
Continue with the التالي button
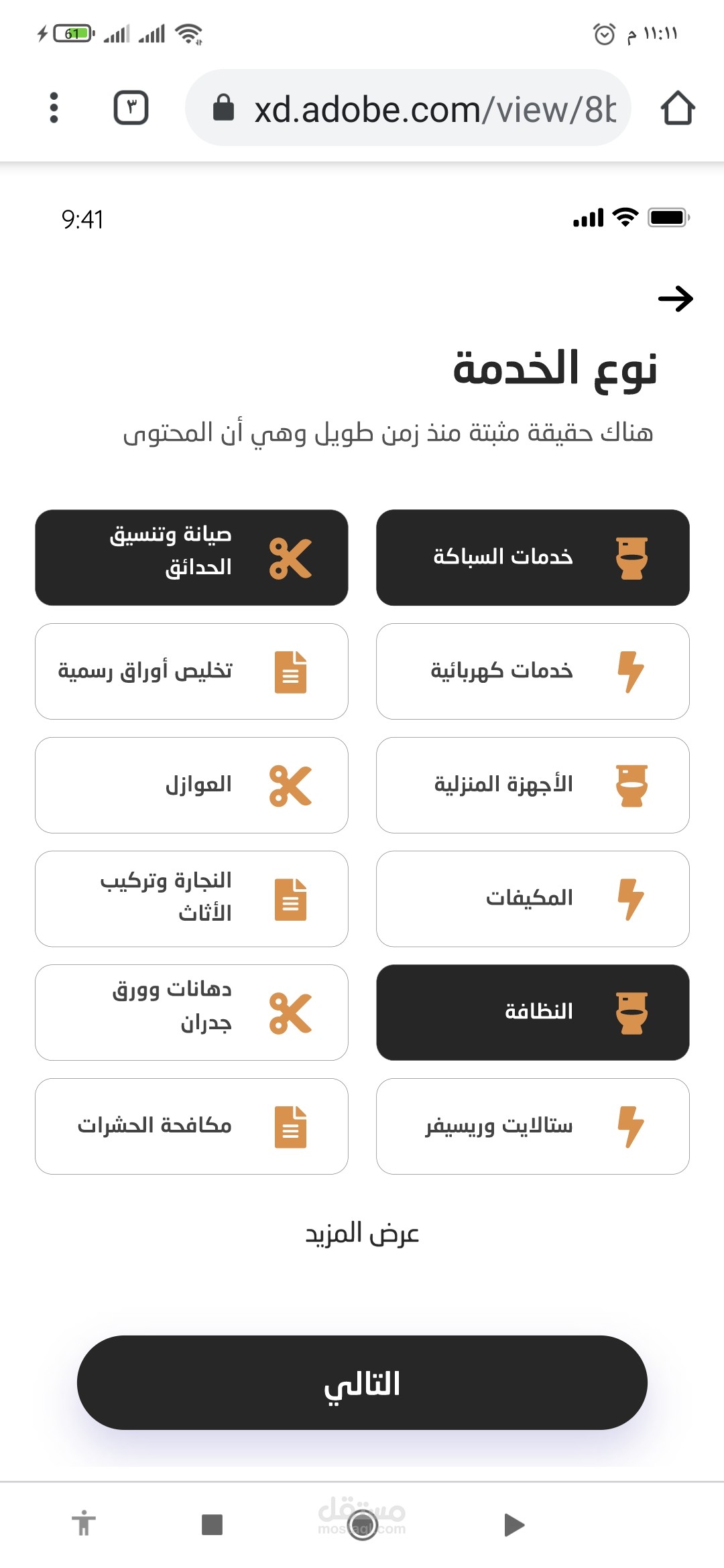pyautogui.click(x=362, y=1382)
